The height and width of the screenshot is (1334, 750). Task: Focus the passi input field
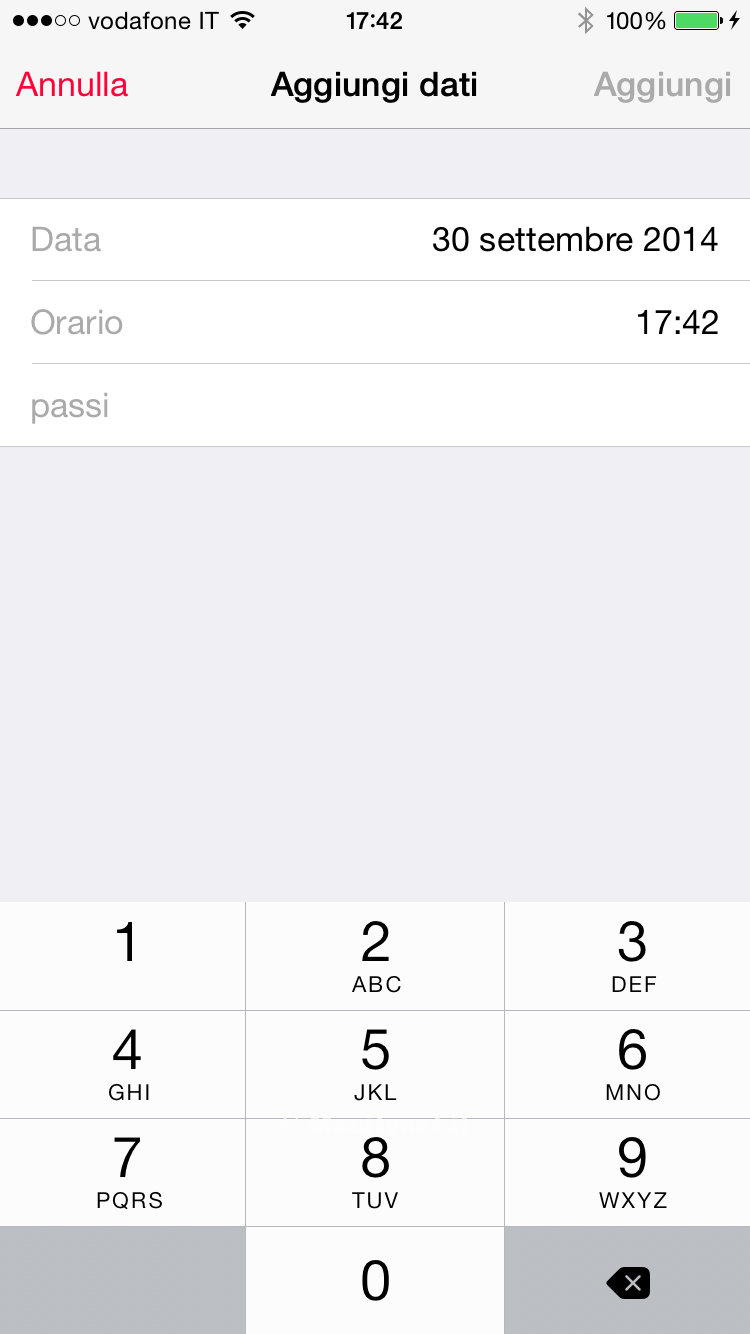click(375, 406)
